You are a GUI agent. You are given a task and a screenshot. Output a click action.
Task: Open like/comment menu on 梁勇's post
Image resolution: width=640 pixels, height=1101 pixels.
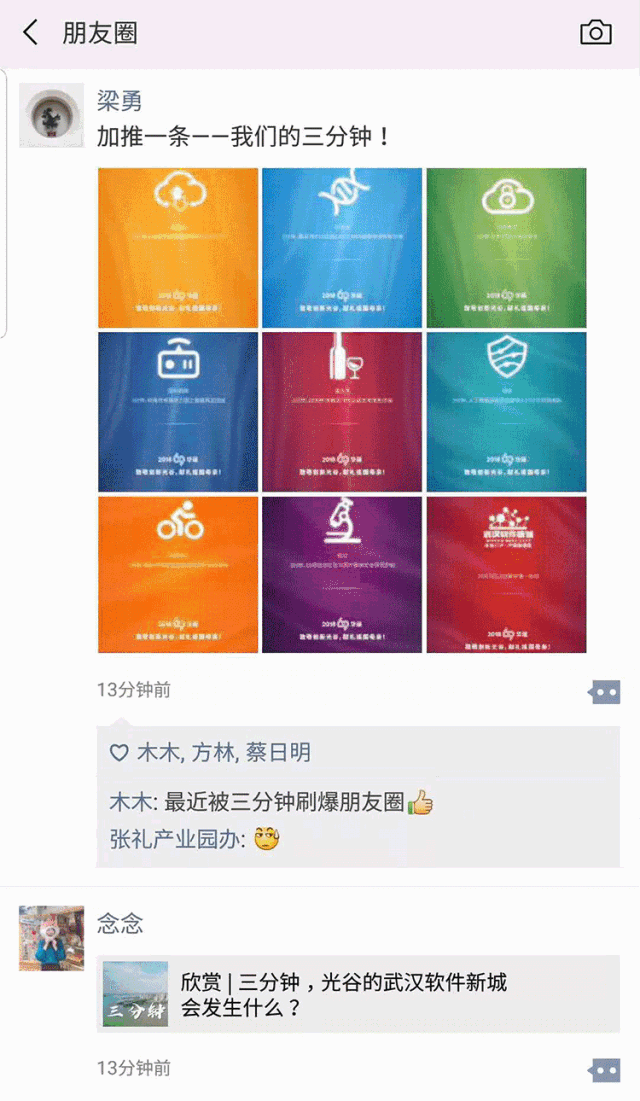604,692
